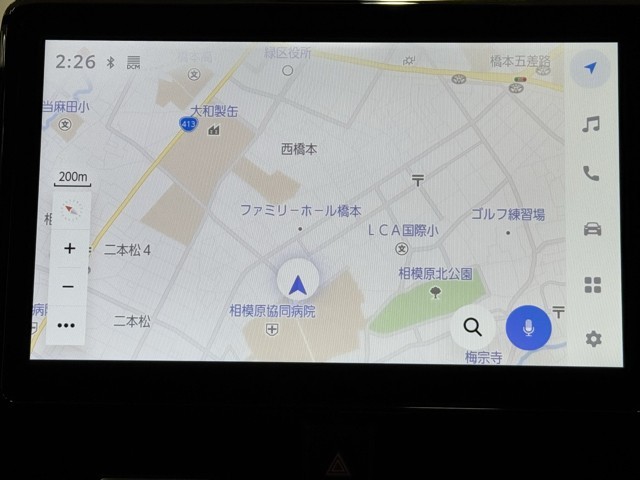Image resolution: width=640 pixels, height=480 pixels.
Task: Open the navigation tab in the sidebar
Action: pyautogui.click(x=591, y=68)
